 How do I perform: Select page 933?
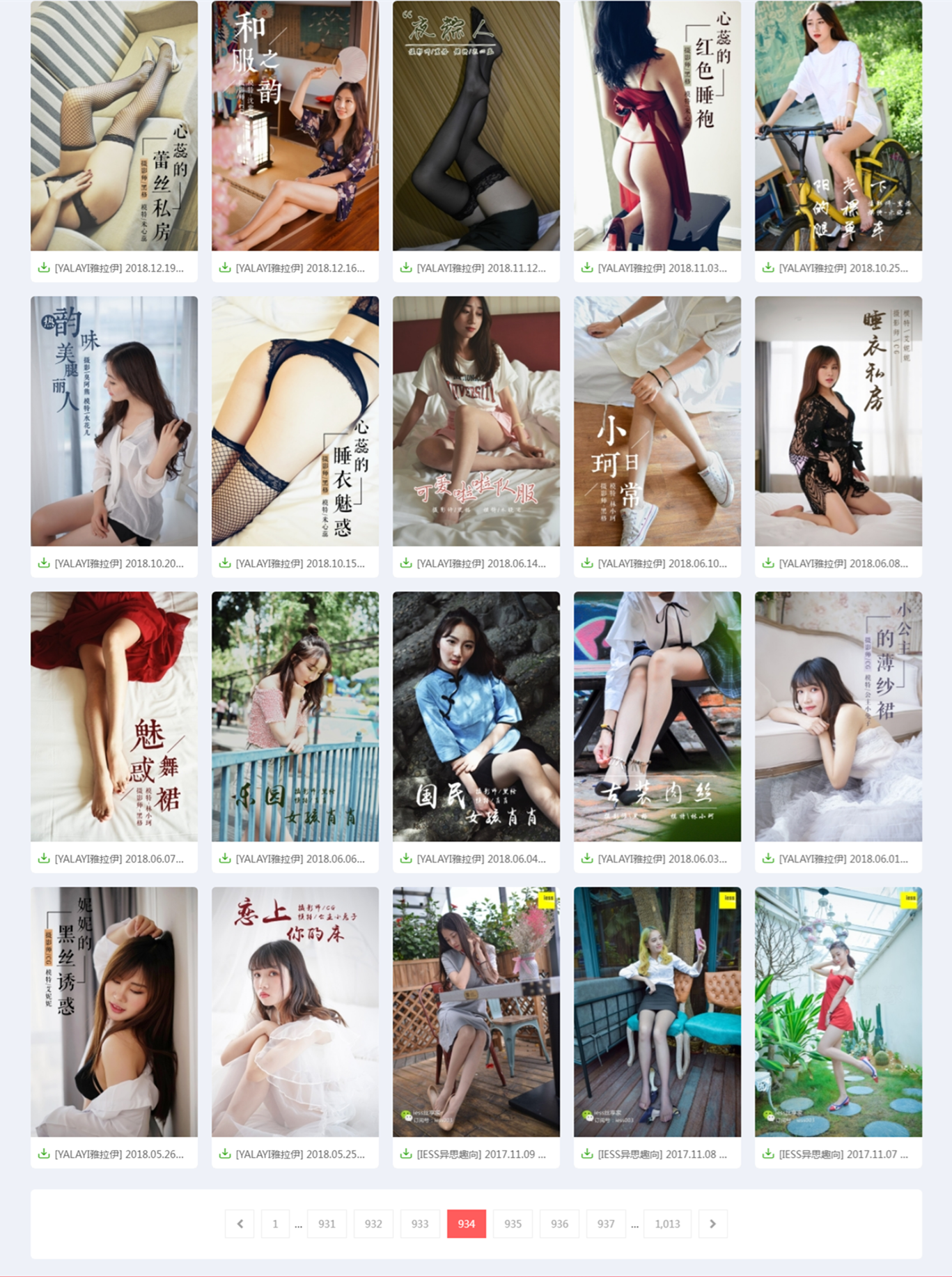420,1223
